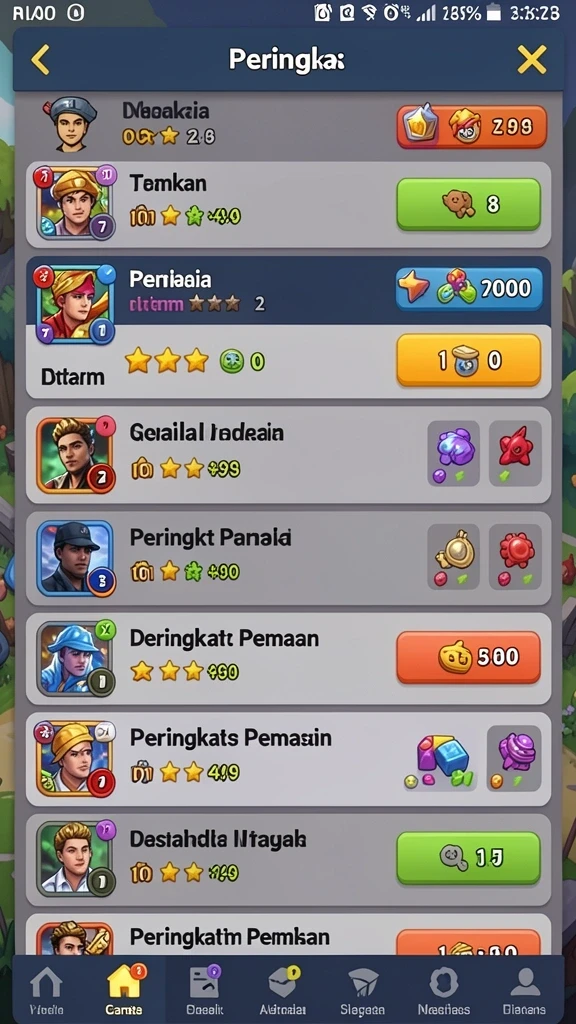Viewport: 576px width, 1024px height.
Task: Go back with the yellow arrow
Action: [40, 60]
